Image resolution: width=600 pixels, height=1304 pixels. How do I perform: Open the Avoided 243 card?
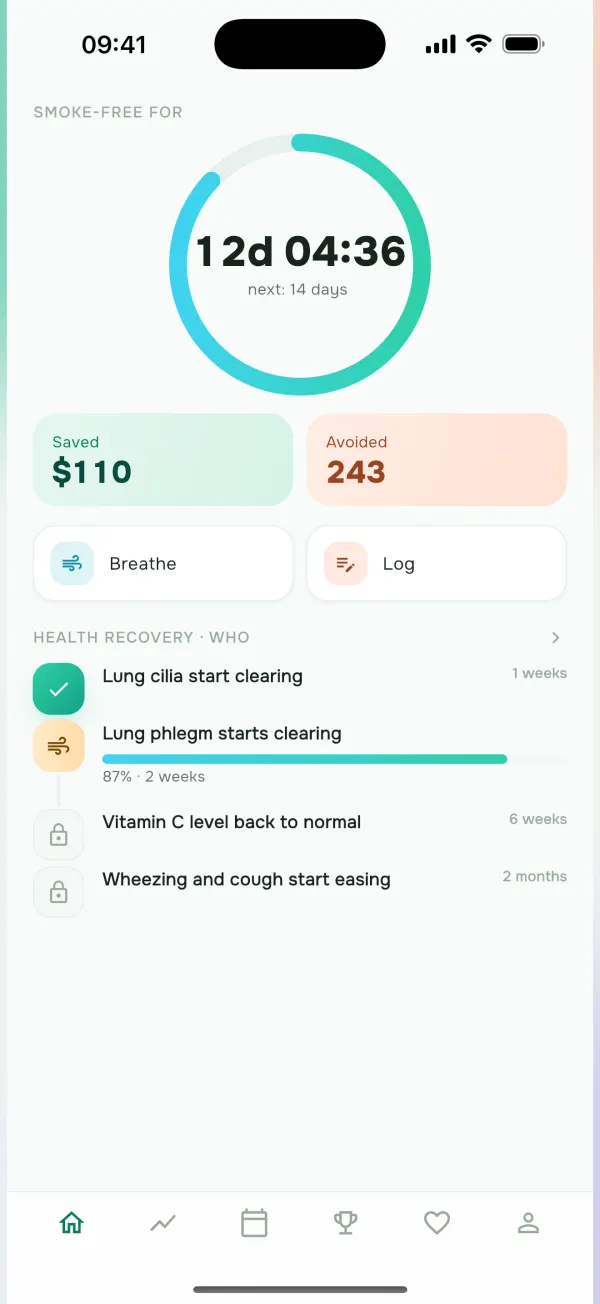pyautogui.click(x=437, y=460)
